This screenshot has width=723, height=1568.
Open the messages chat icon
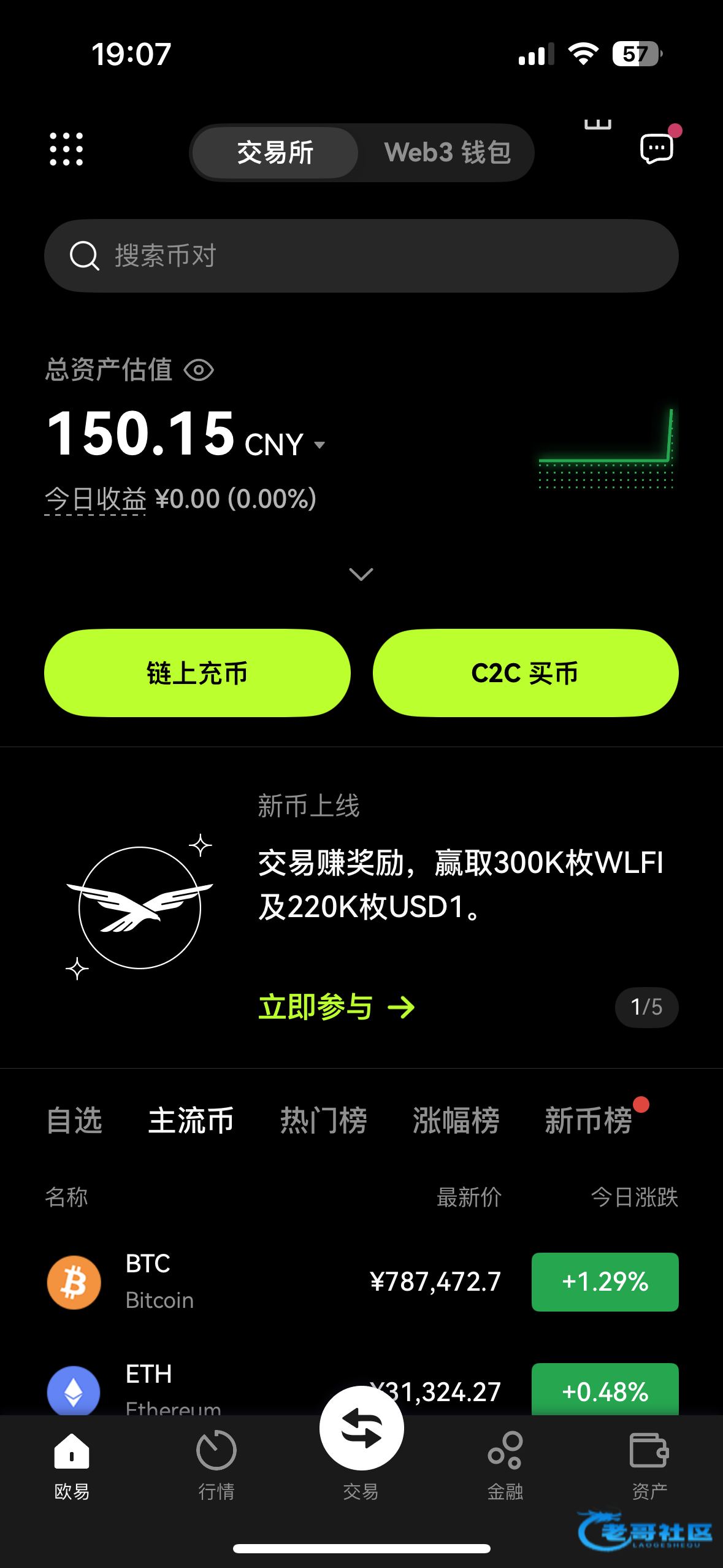click(x=657, y=148)
